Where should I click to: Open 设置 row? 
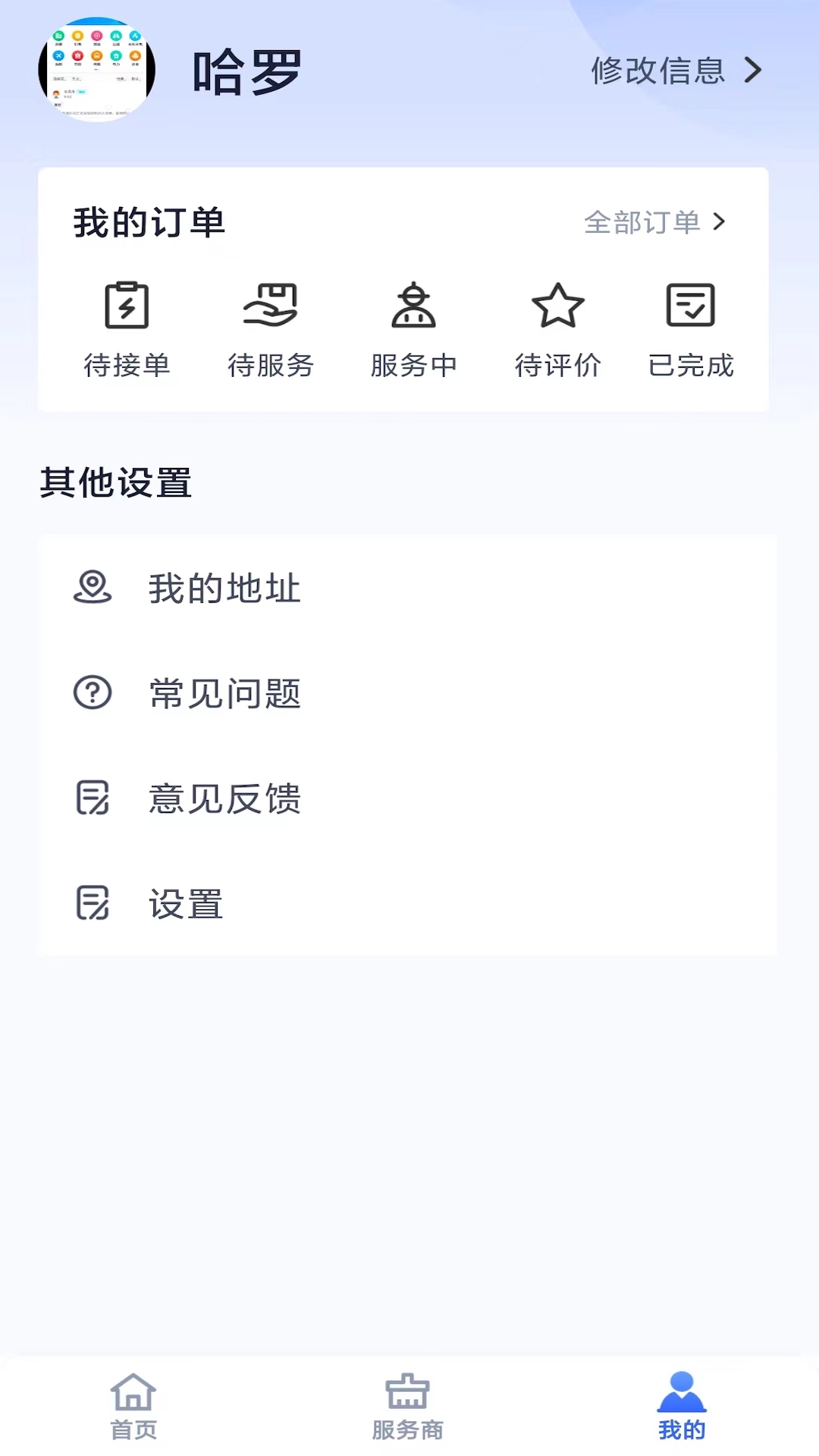pyautogui.click(x=407, y=904)
